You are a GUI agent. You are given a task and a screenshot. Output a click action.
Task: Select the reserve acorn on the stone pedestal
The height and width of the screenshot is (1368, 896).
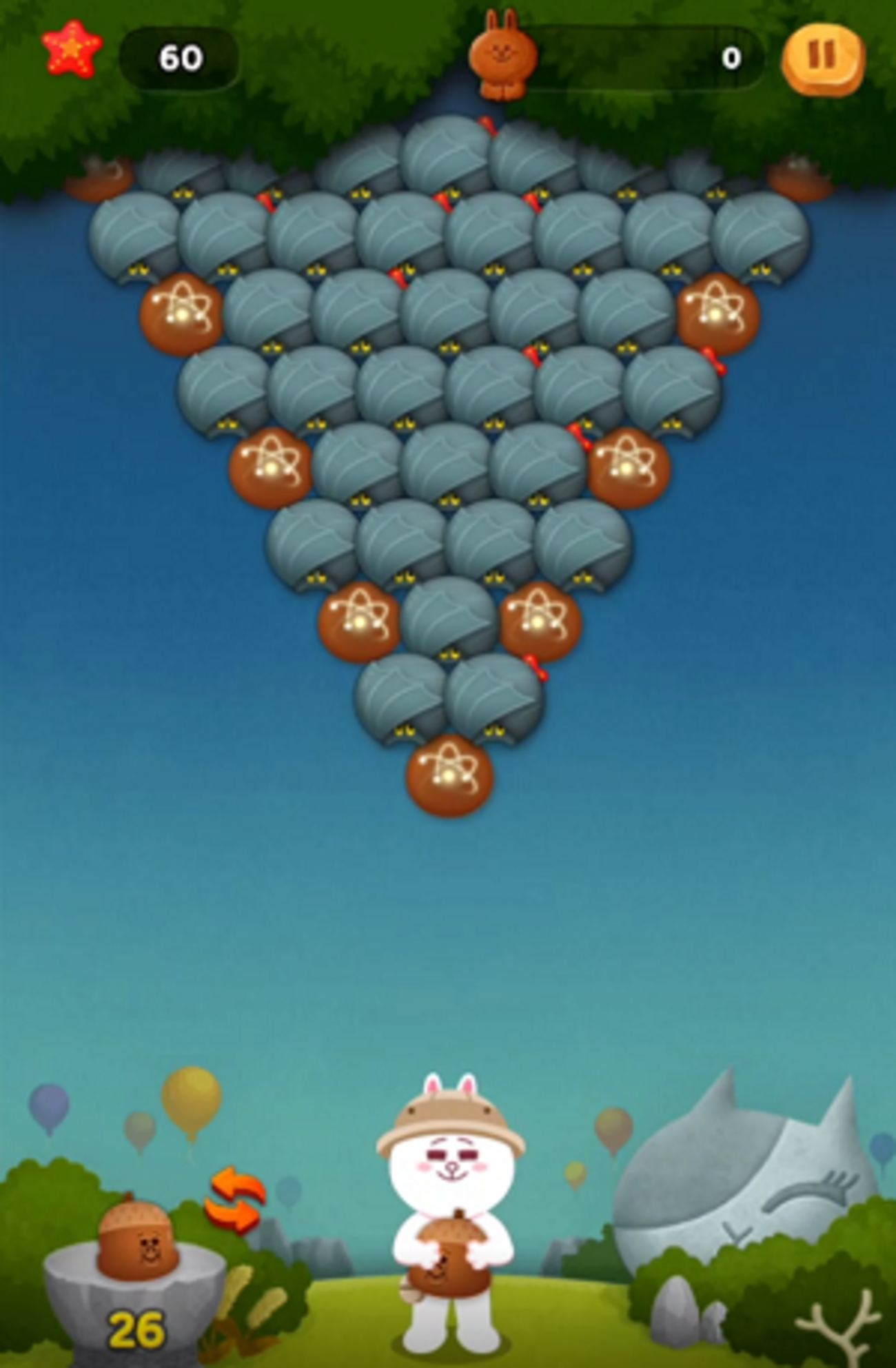pos(138,1237)
